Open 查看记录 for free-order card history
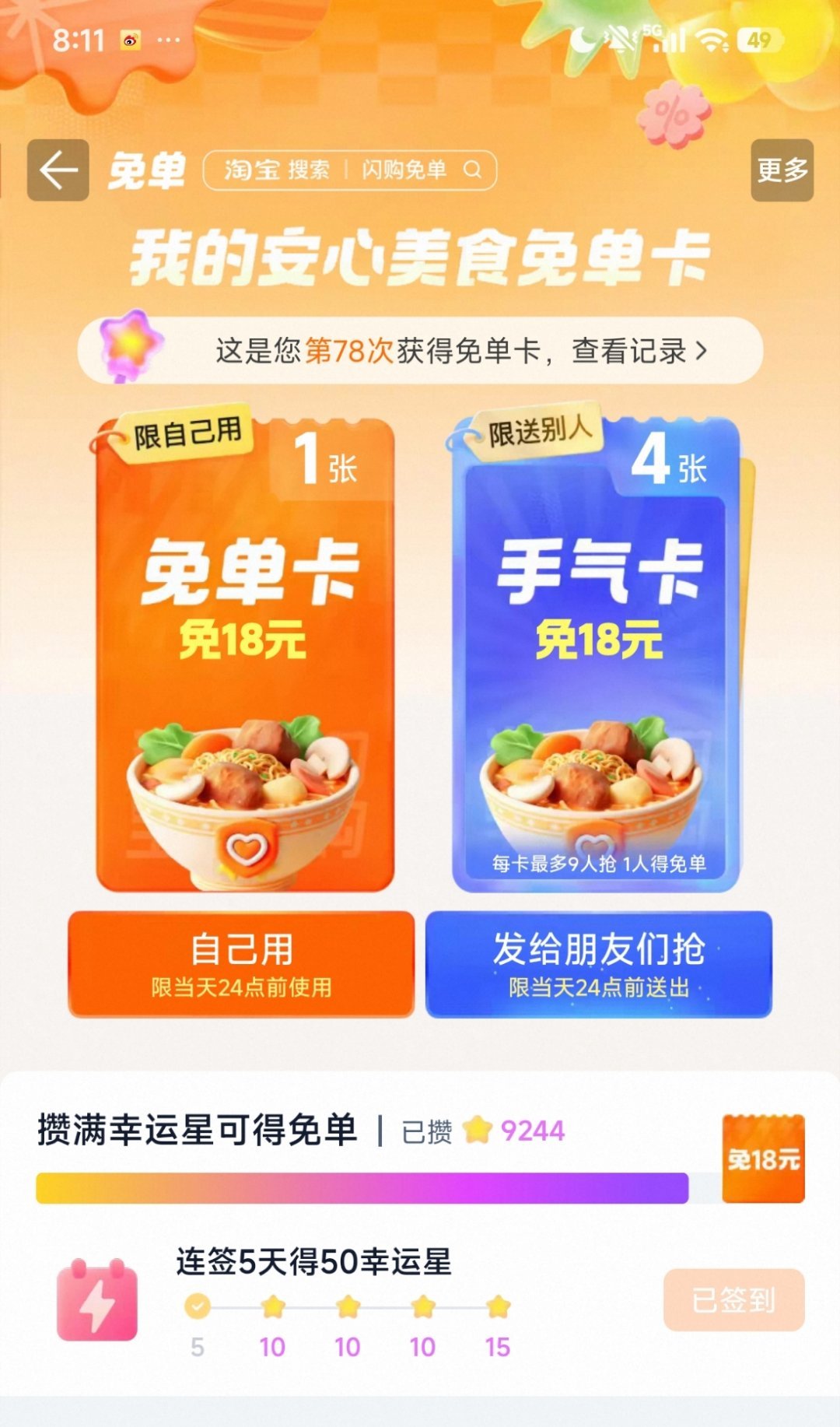 pyautogui.click(x=639, y=351)
